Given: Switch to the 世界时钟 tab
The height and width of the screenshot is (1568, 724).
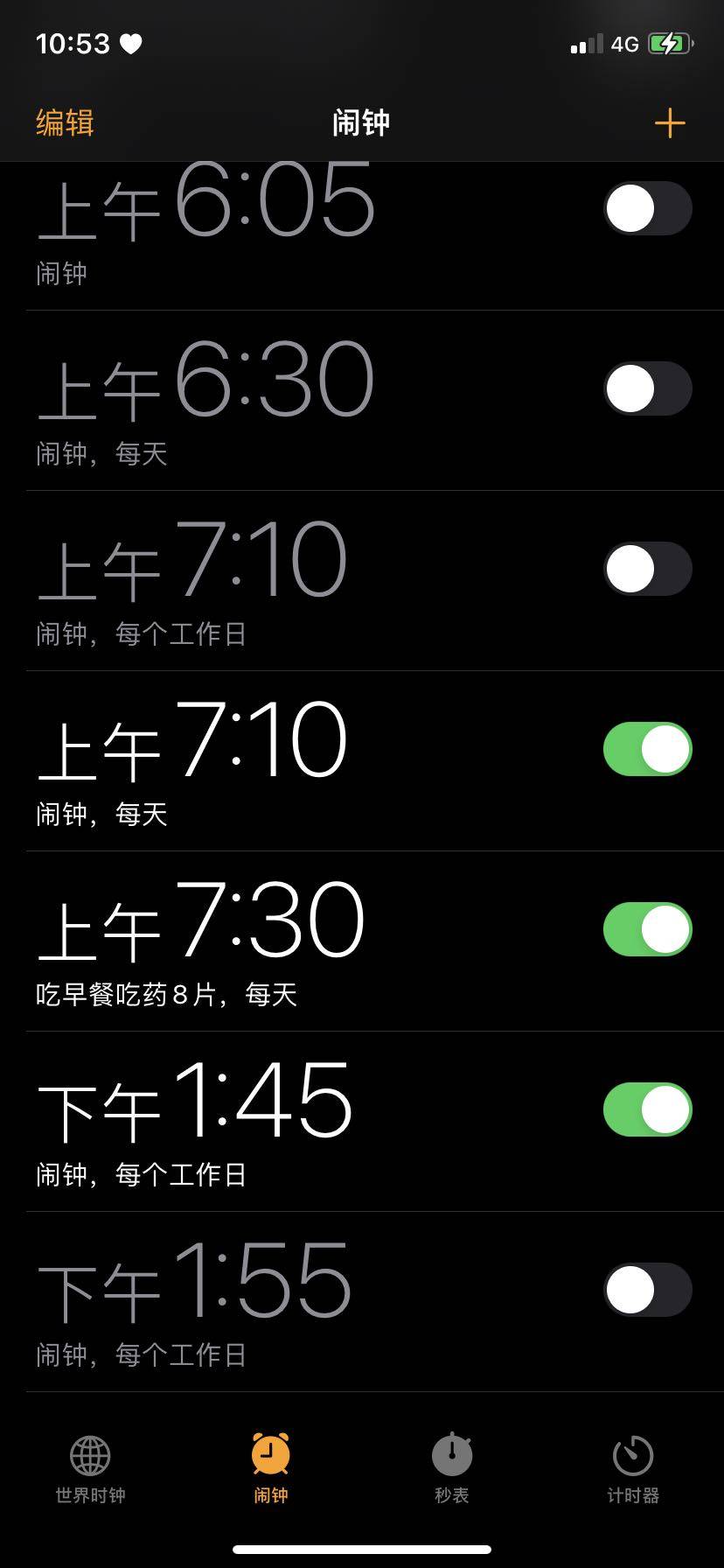Looking at the screenshot, I should (x=90, y=1470).
